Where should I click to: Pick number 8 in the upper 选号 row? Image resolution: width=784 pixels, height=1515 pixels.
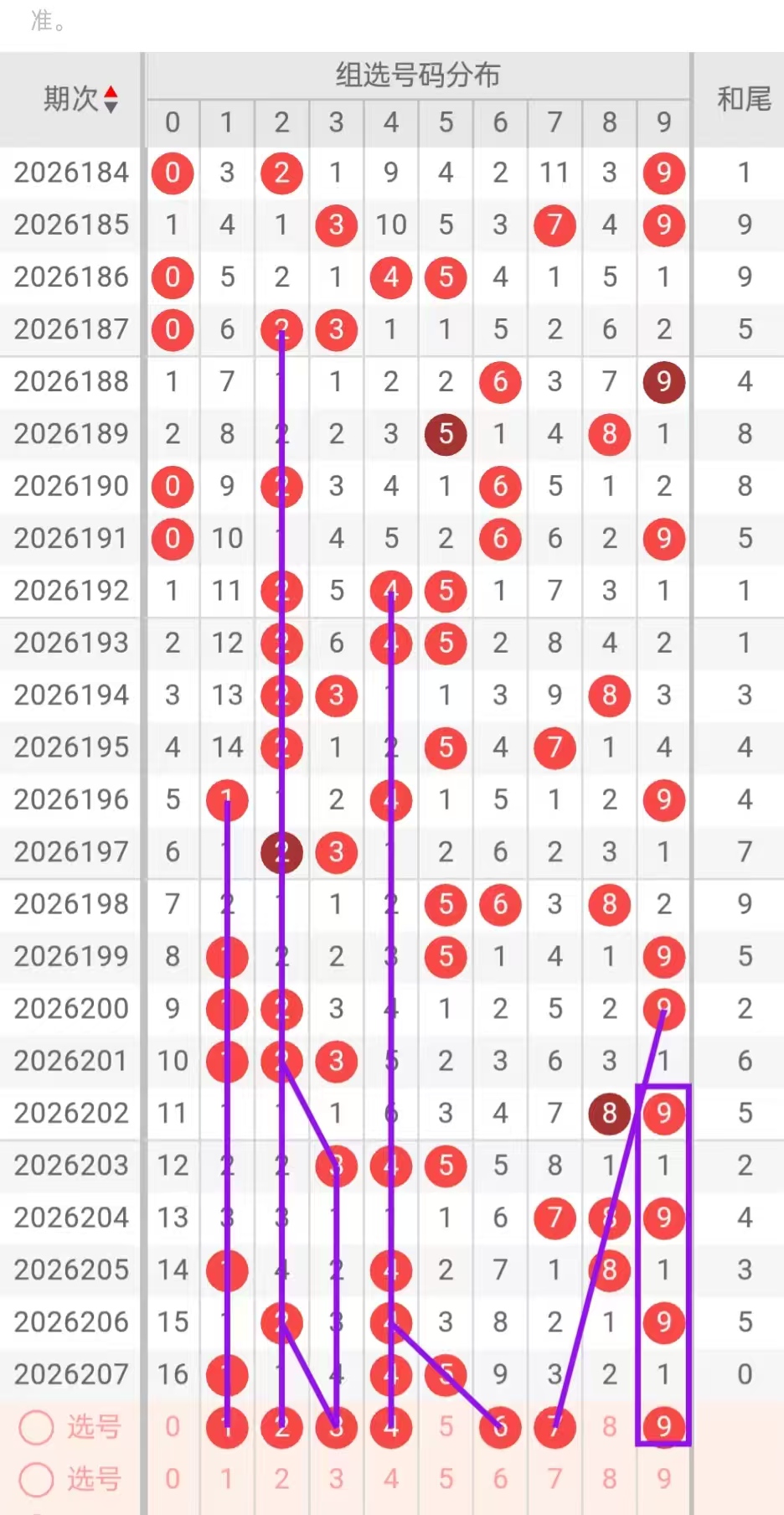point(609,1426)
